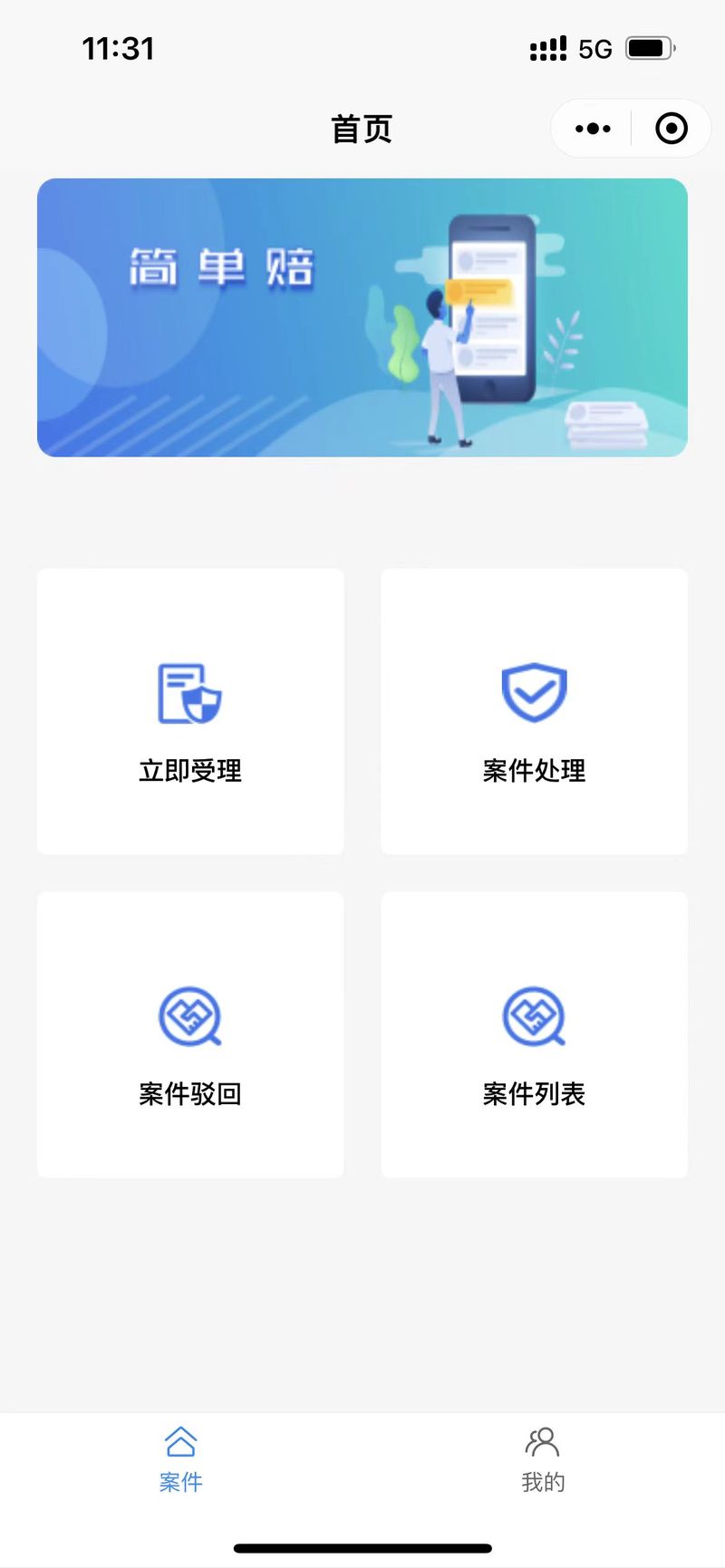Open 案件处理 card
The height and width of the screenshot is (1568, 725).
coord(535,711)
